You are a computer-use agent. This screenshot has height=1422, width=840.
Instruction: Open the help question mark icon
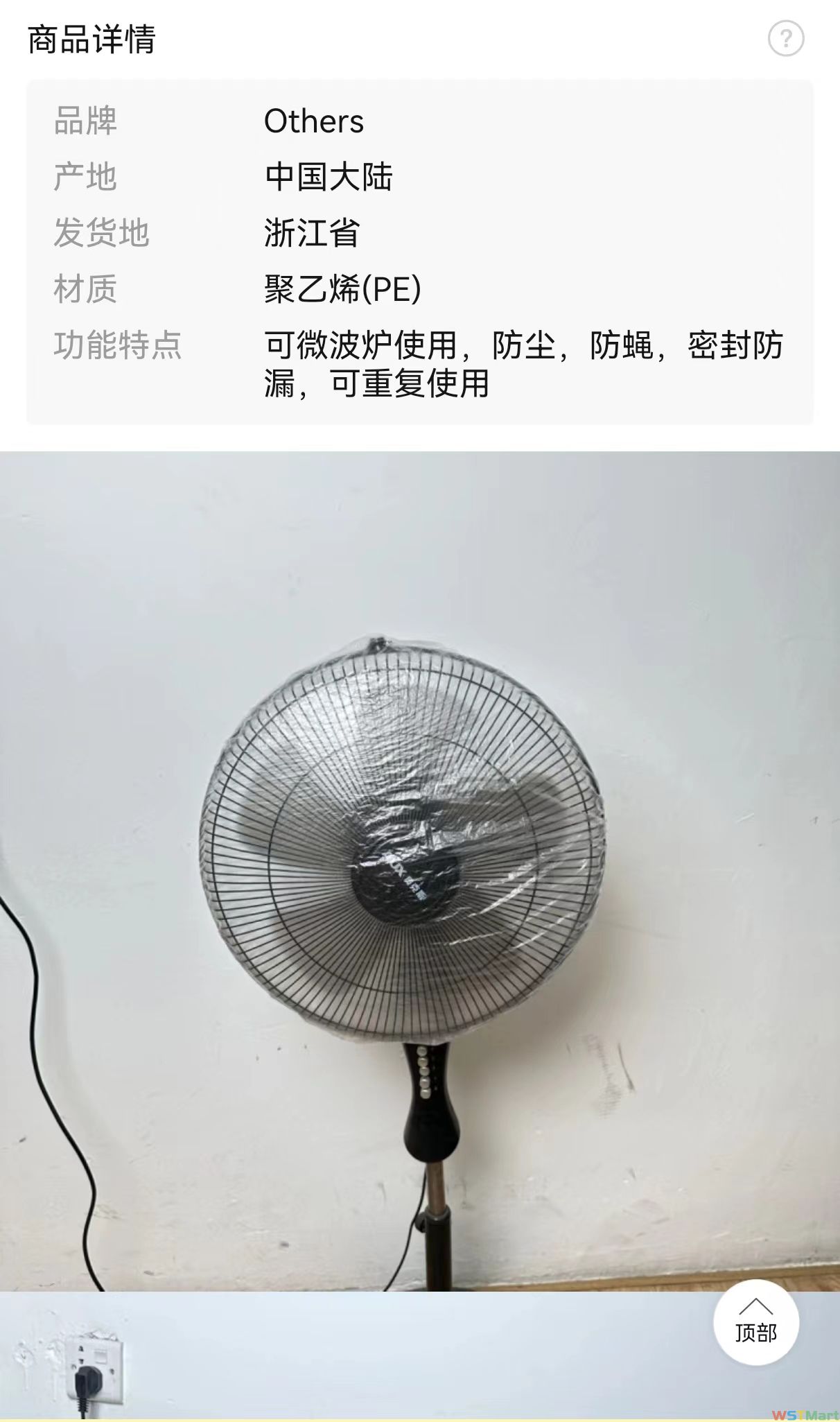tap(785, 39)
